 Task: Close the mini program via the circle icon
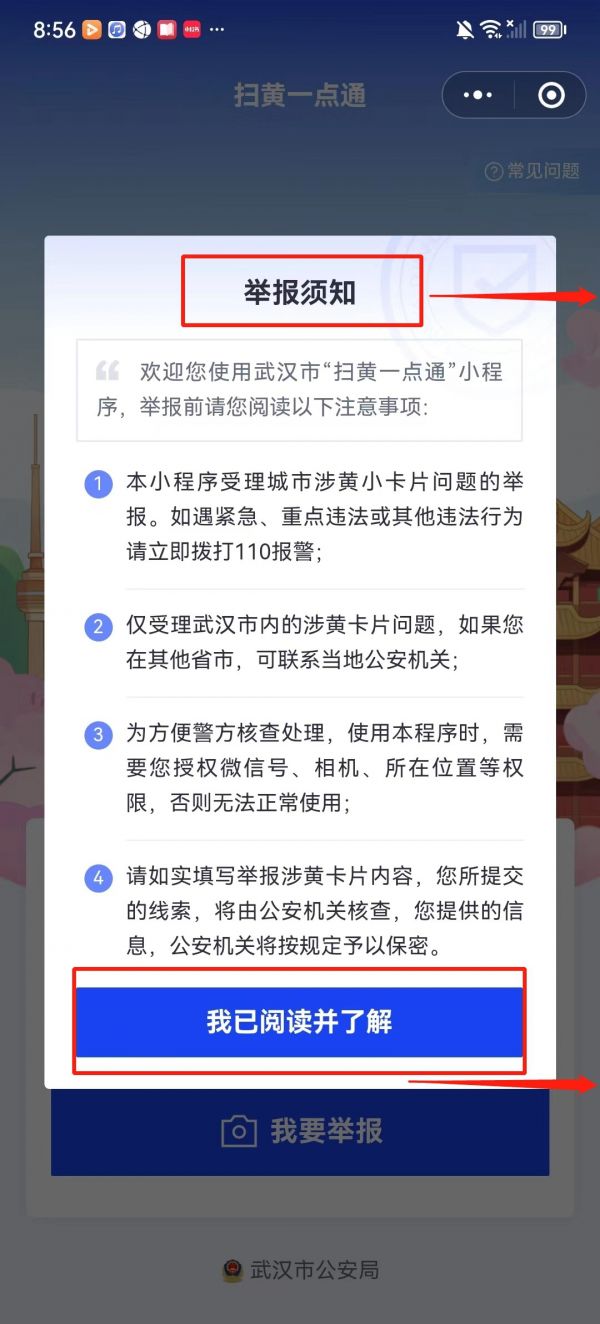coord(551,95)
